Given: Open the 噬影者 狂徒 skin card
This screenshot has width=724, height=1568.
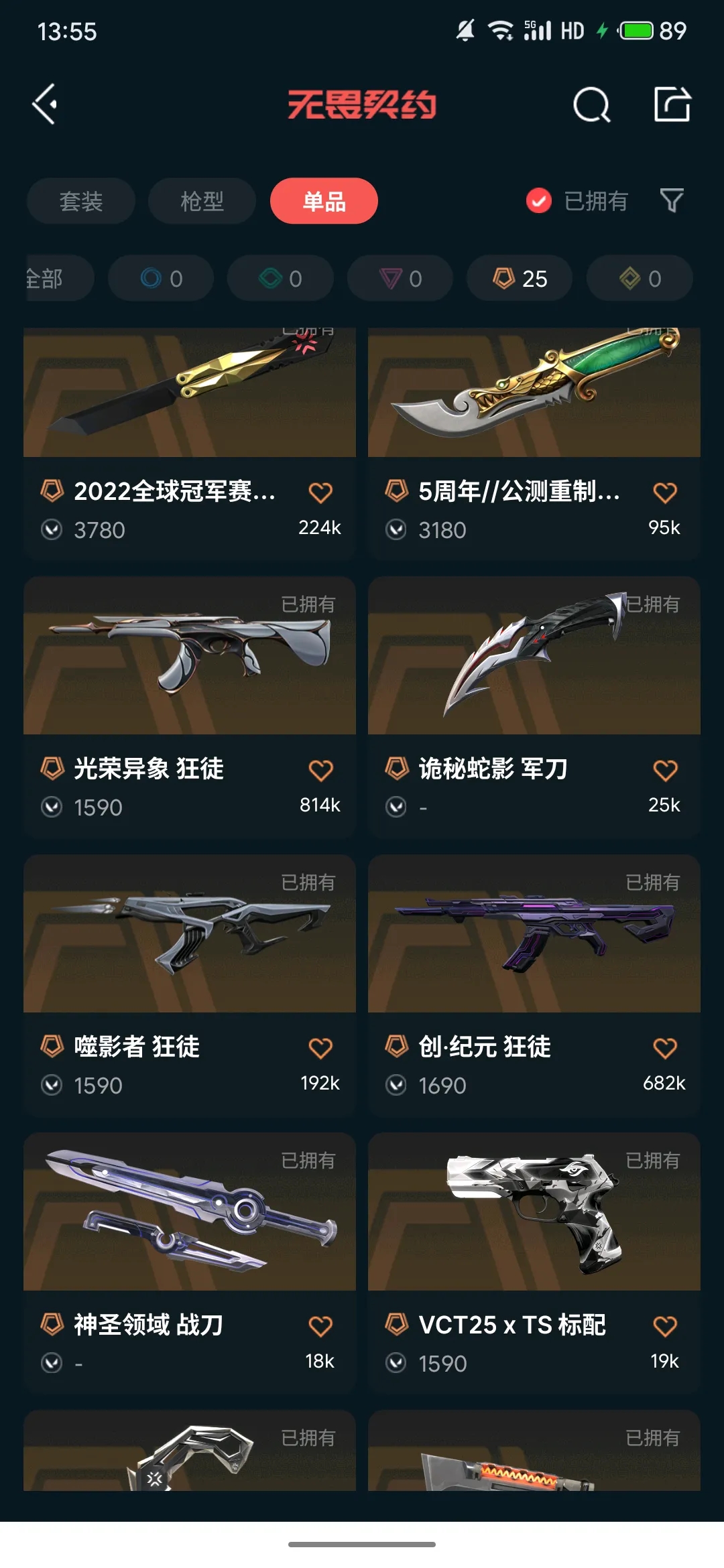Looking at the screenshot, I should click(190, 985).
